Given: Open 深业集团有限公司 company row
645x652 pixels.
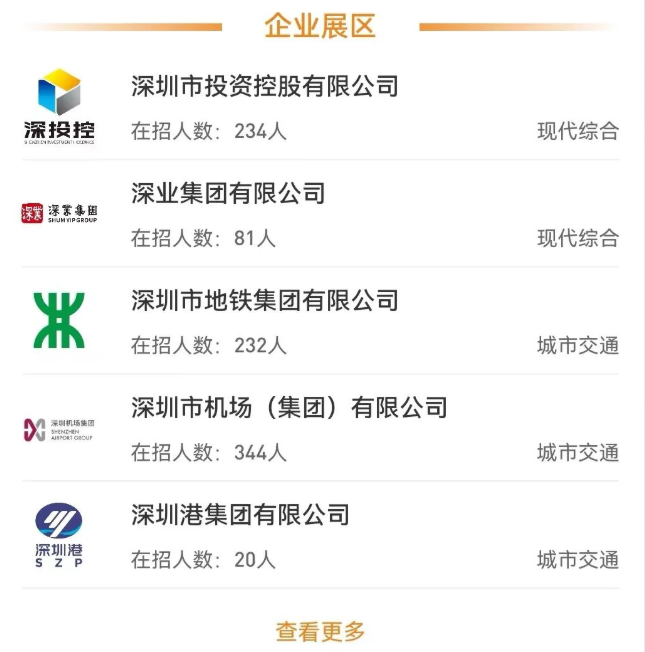Looking at the screenshot, I should pyautogui.click(x=228, y=193).
